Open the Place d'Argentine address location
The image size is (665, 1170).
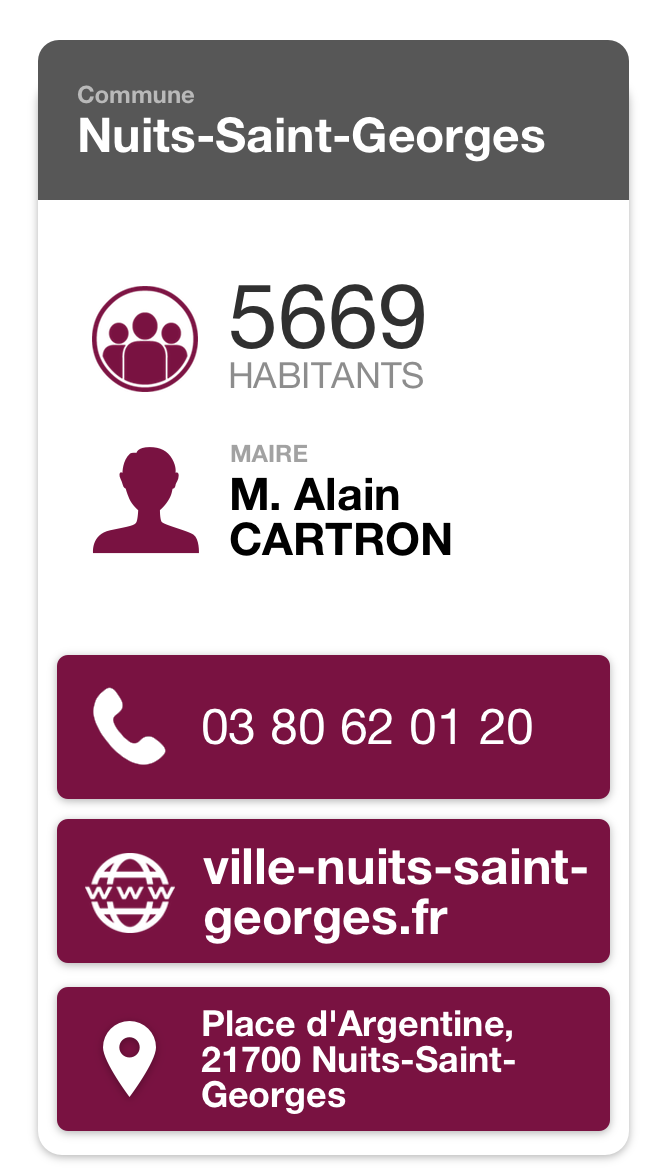point(333,1059)
